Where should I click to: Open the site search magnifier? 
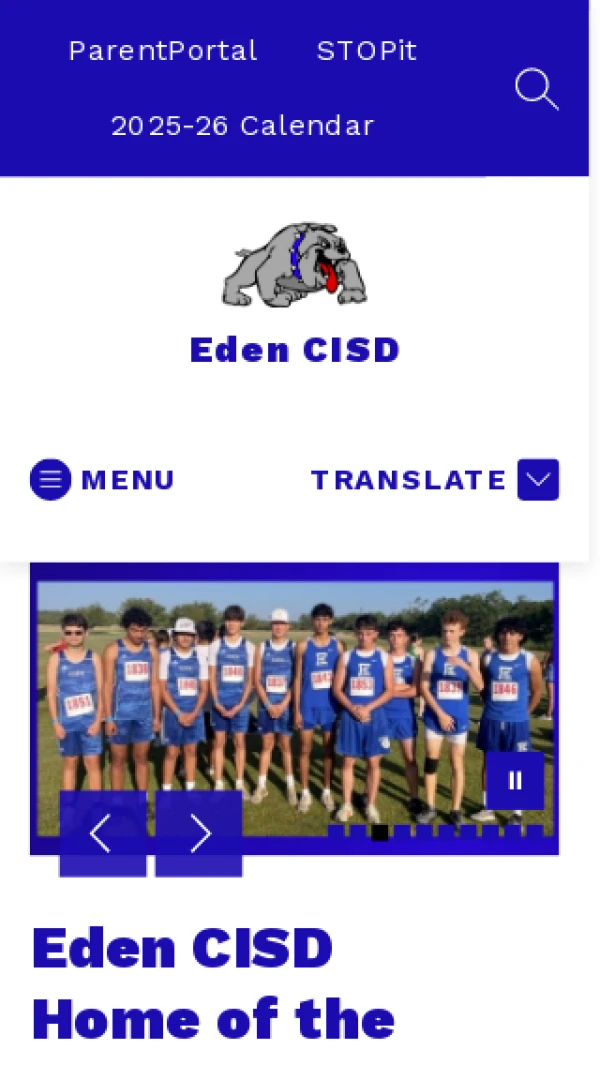(536, 89)
